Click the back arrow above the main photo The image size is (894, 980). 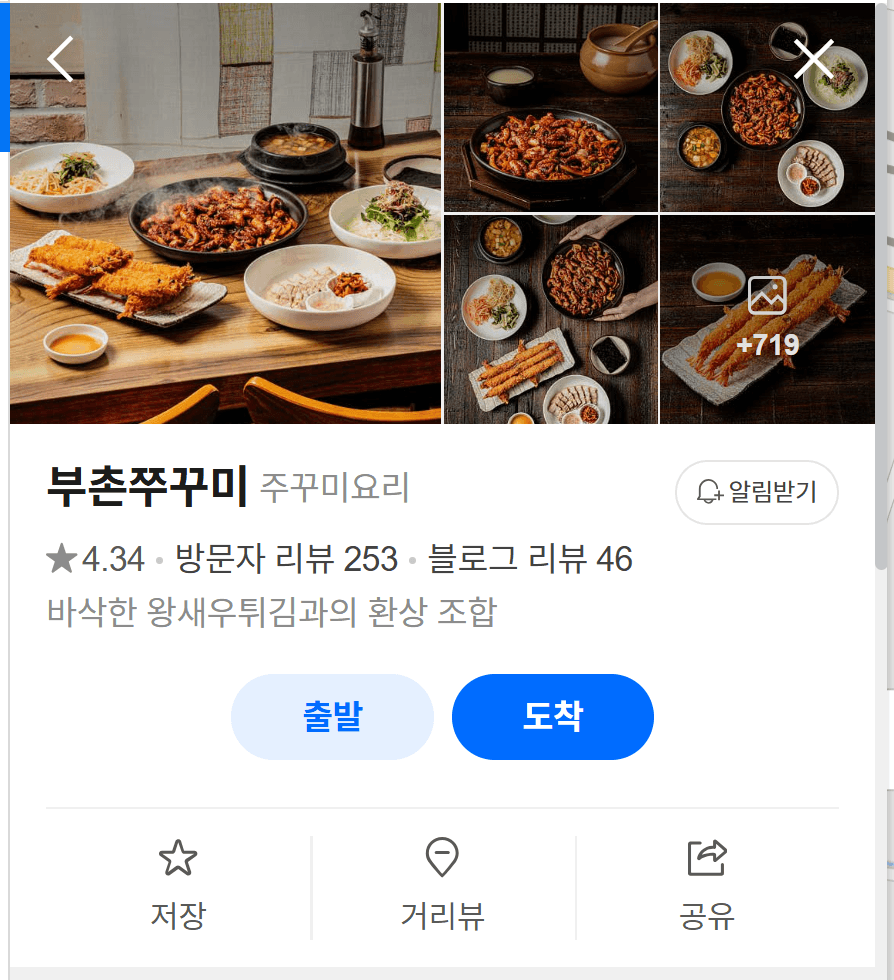(x=58, y=58)
